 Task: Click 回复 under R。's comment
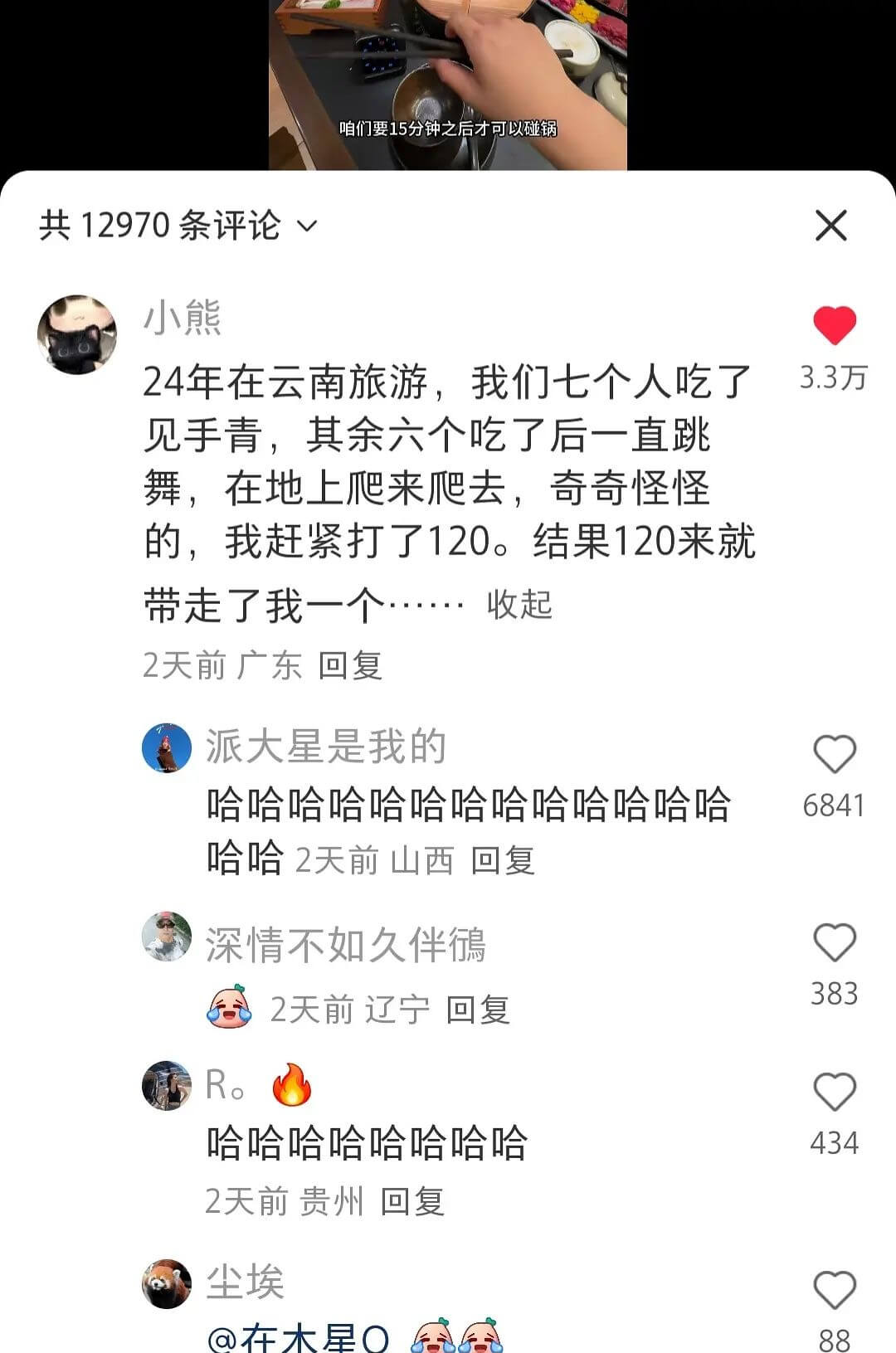click(x=412, y=1199)
